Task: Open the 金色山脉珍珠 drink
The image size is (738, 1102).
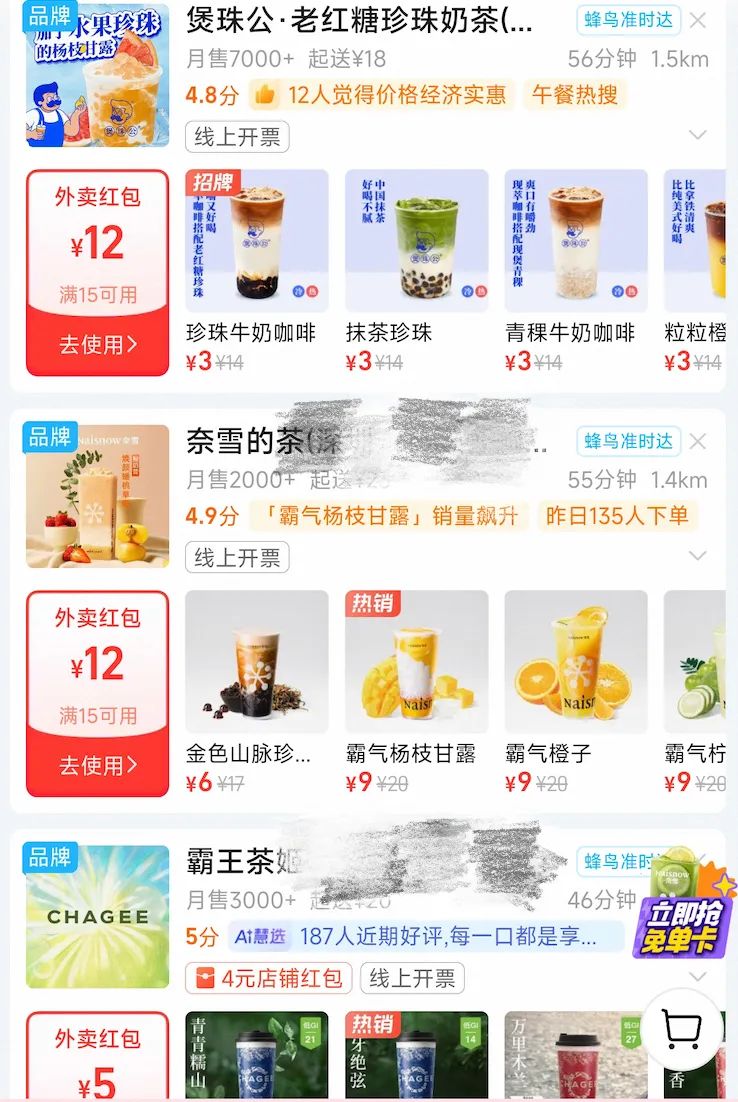Action: click(x=257, y=662)
